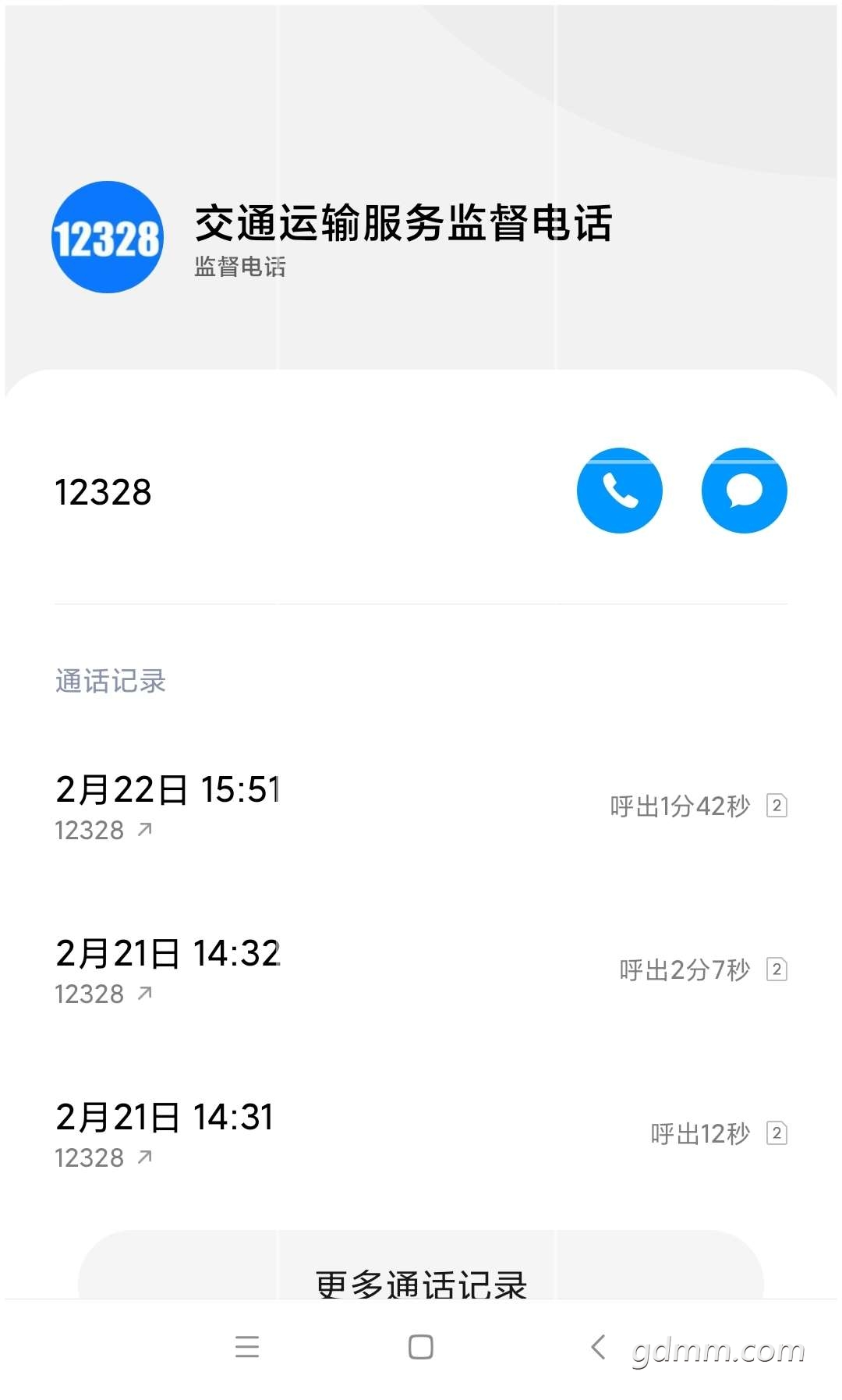This screenshot has width=842, height=1400.
Task: Show 更多通话记录
Action: [x=420, y=1271]
